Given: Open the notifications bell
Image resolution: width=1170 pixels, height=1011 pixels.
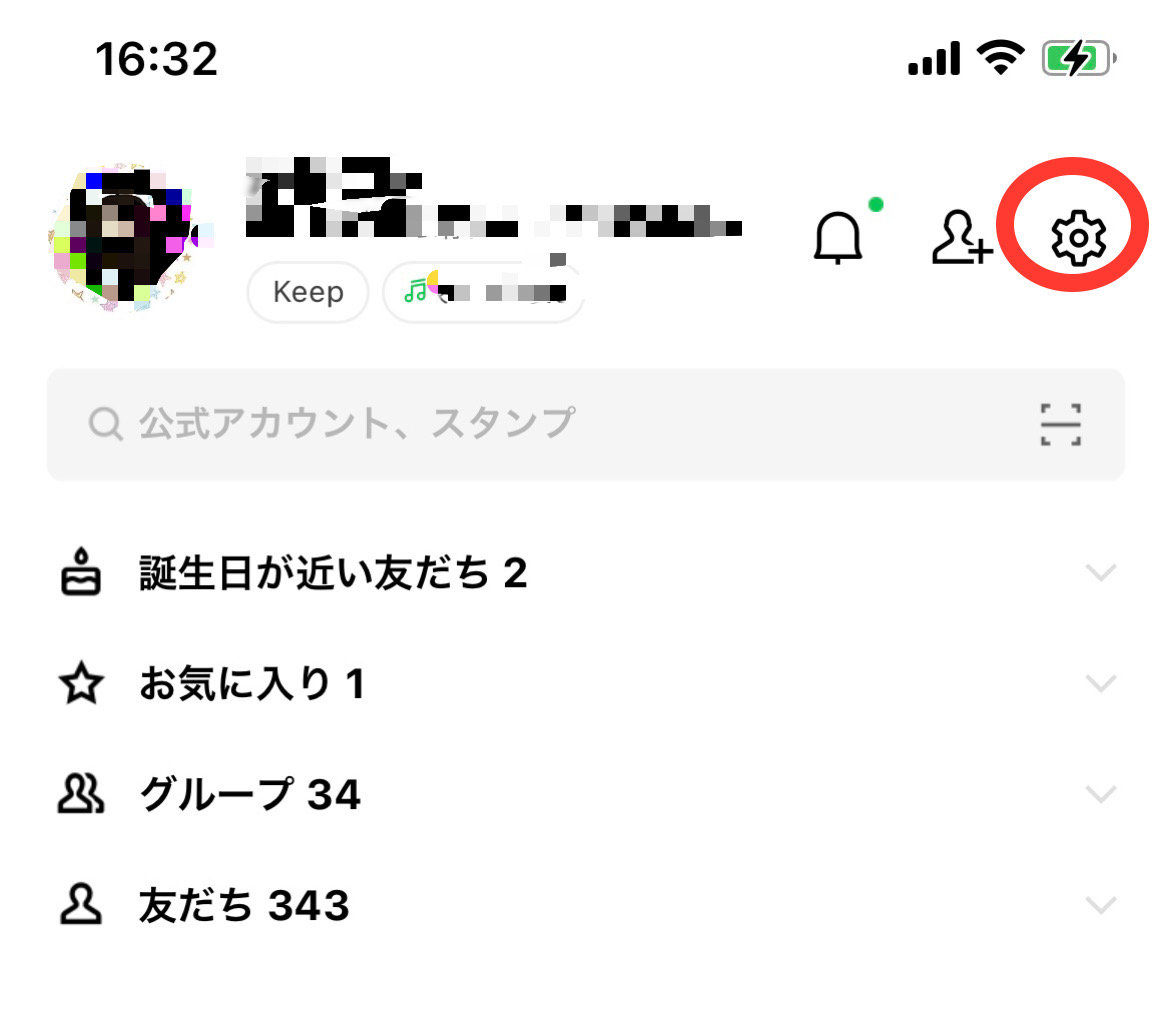Looking at the screenshot, I should [838, 238].
